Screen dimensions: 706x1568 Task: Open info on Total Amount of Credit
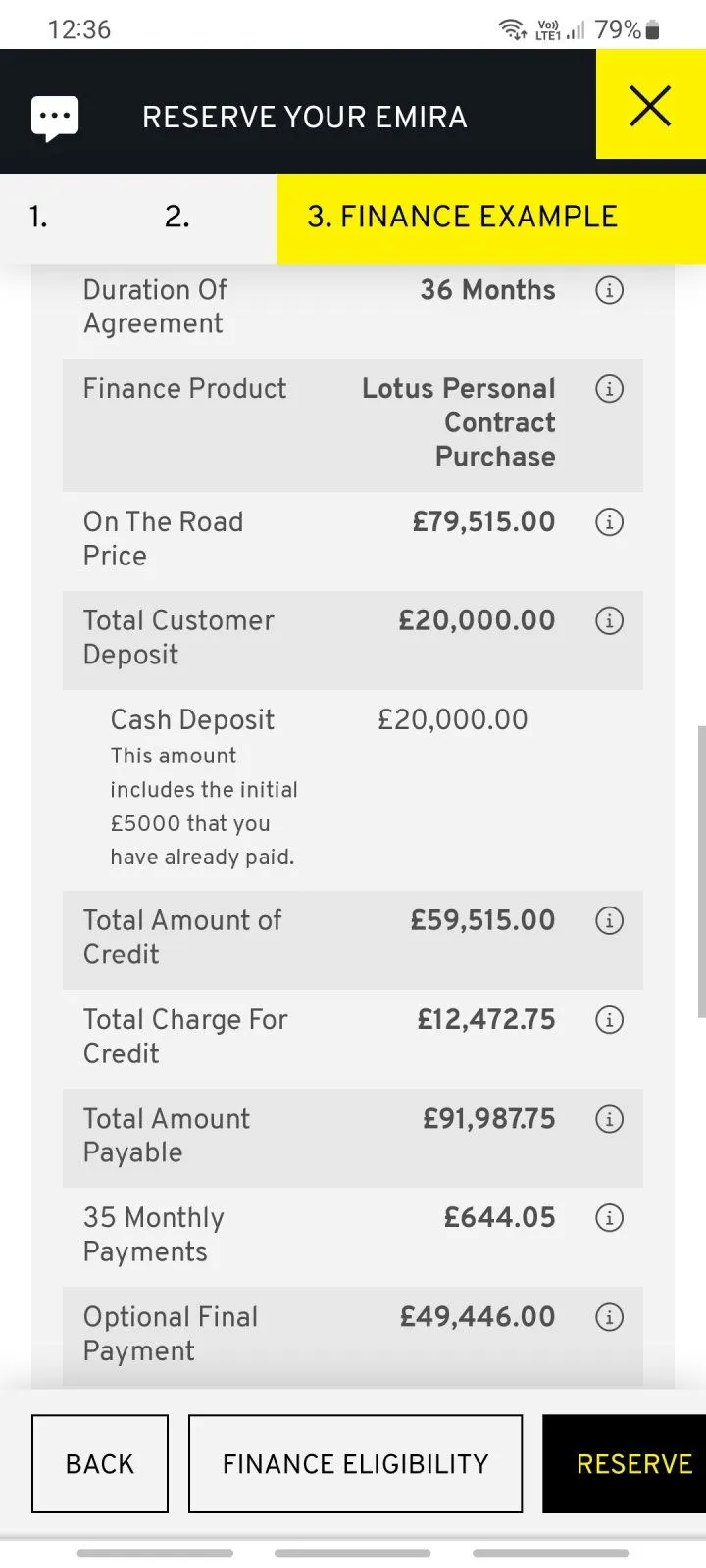coord(609,921)
